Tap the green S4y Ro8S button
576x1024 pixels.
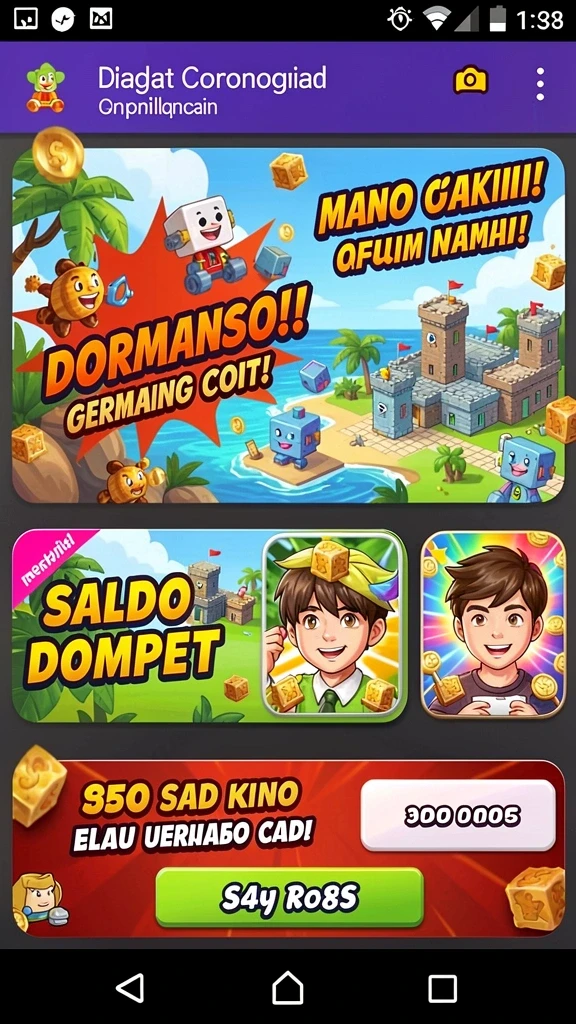(289, 897)
